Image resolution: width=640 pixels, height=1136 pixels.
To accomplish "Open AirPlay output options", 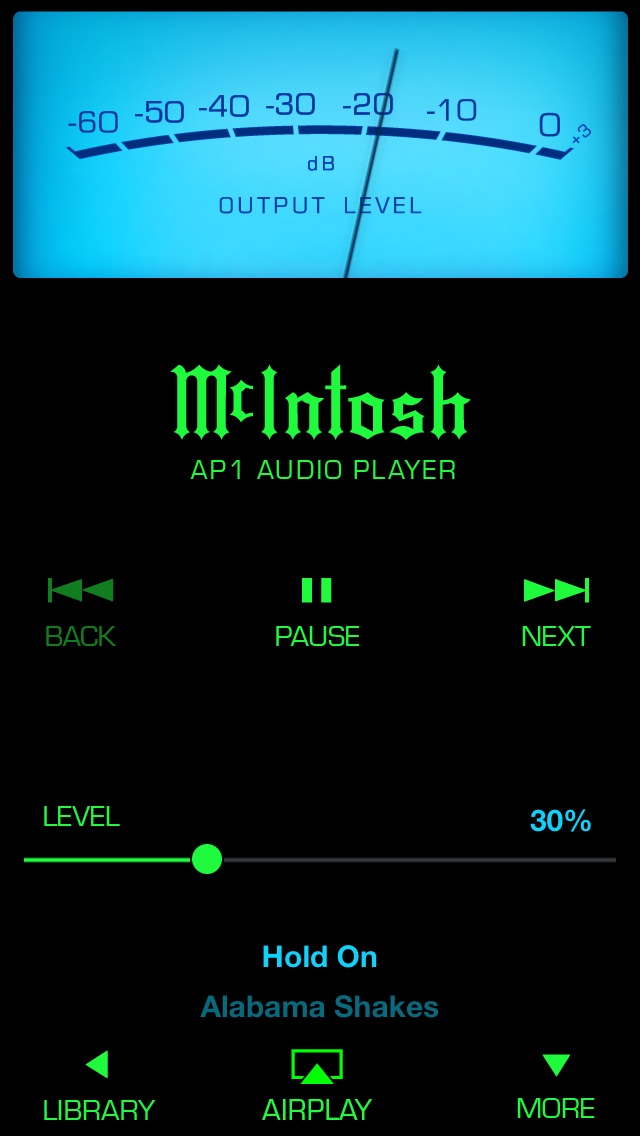I will click(317, 1087).
